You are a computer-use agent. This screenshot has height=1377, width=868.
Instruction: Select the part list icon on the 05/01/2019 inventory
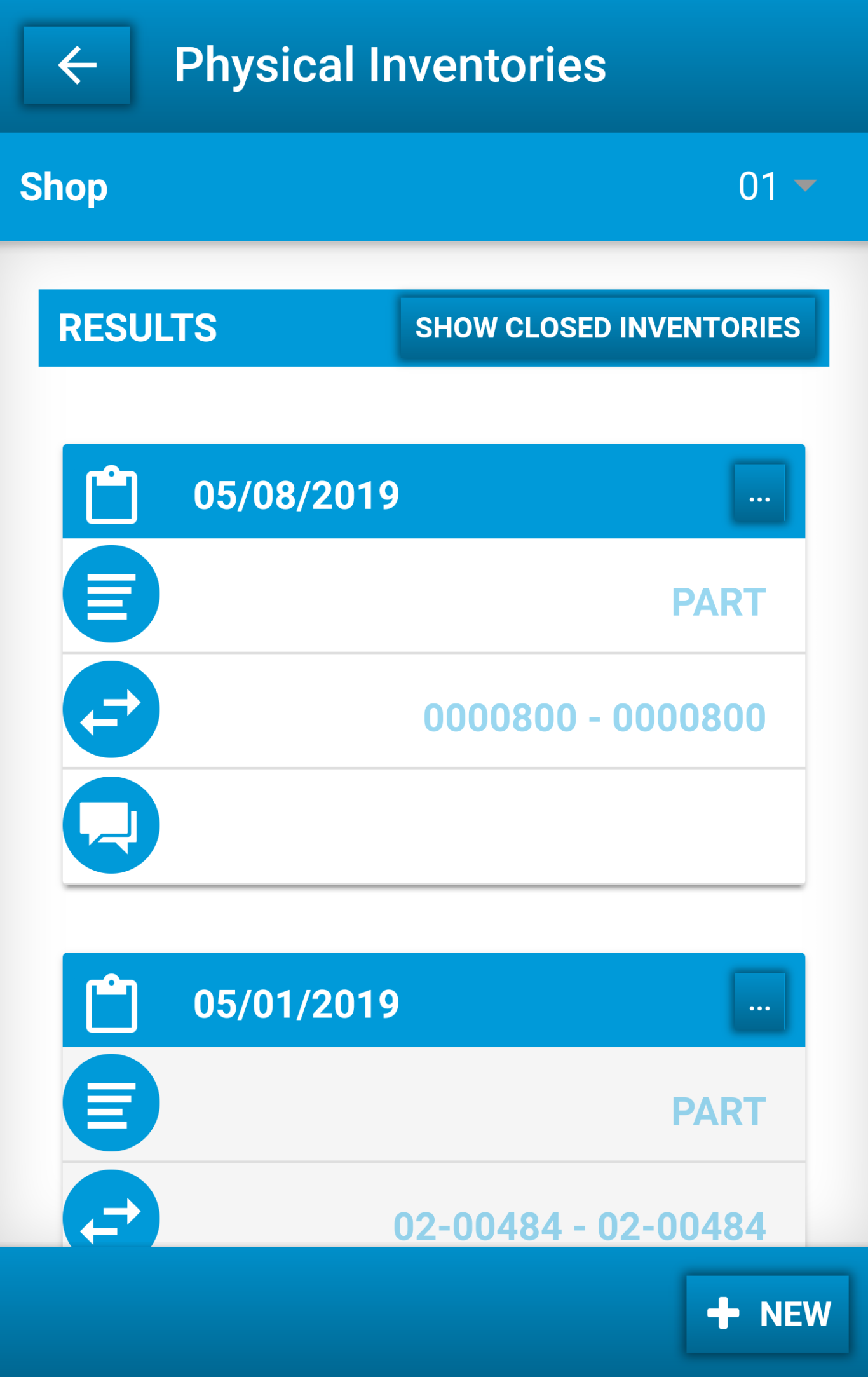(111, 1104)
